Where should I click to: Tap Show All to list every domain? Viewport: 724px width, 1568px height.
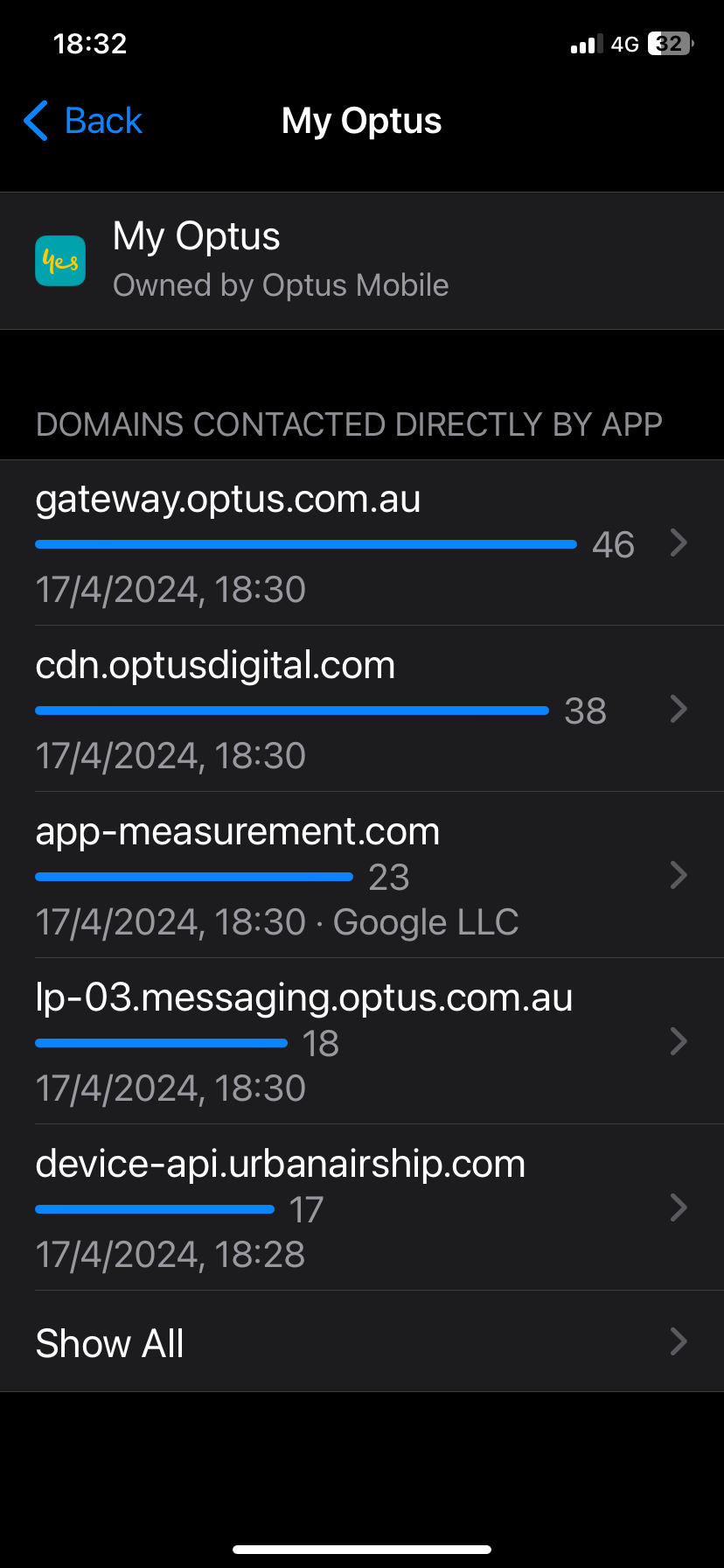point(362,1342)
